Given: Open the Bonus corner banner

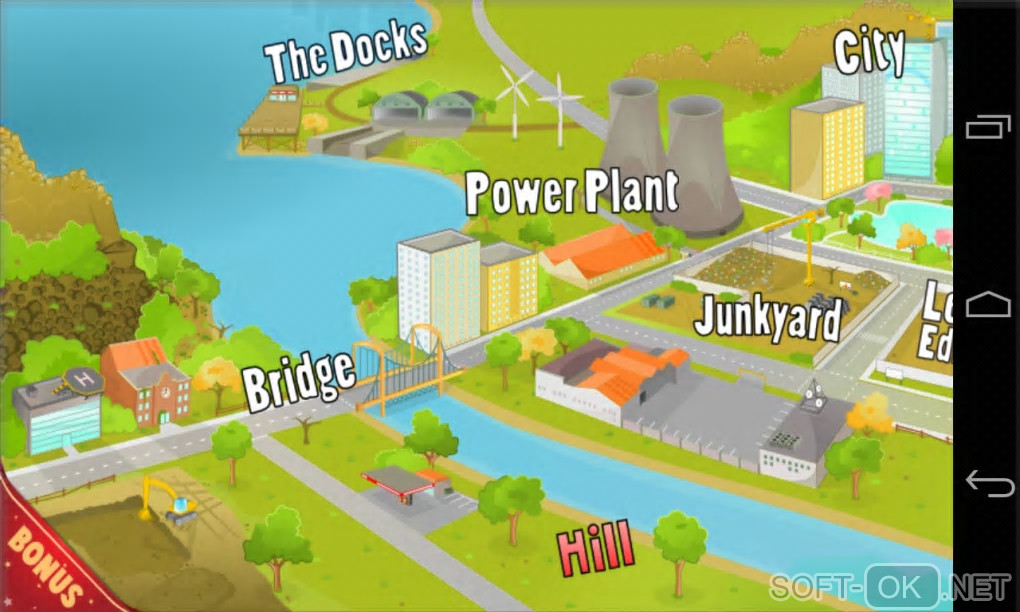Looking at the screenshot, I should (45, 565).
